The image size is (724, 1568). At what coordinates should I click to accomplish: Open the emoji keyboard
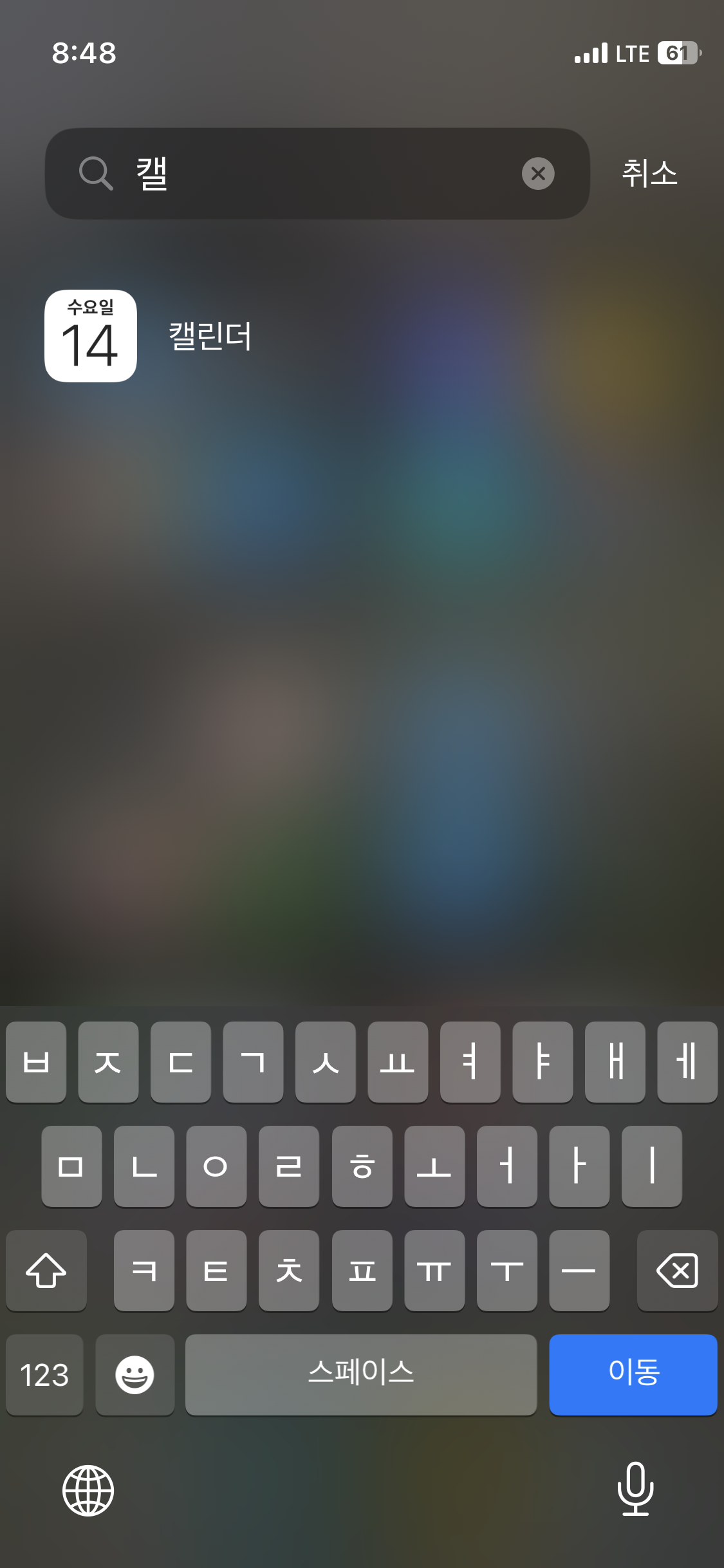coord(135,1374)
